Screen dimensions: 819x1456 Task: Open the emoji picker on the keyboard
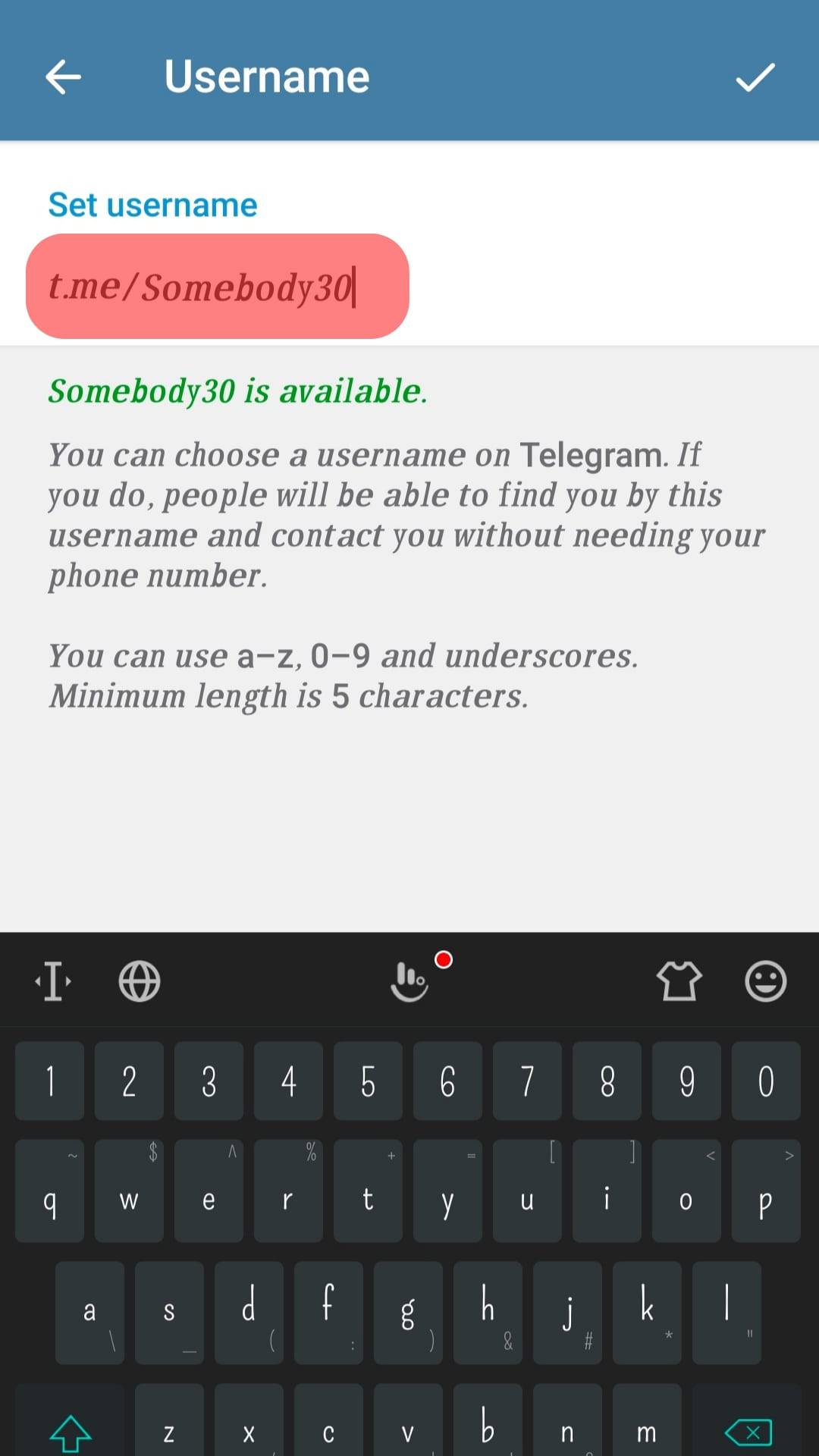(766, 981)
